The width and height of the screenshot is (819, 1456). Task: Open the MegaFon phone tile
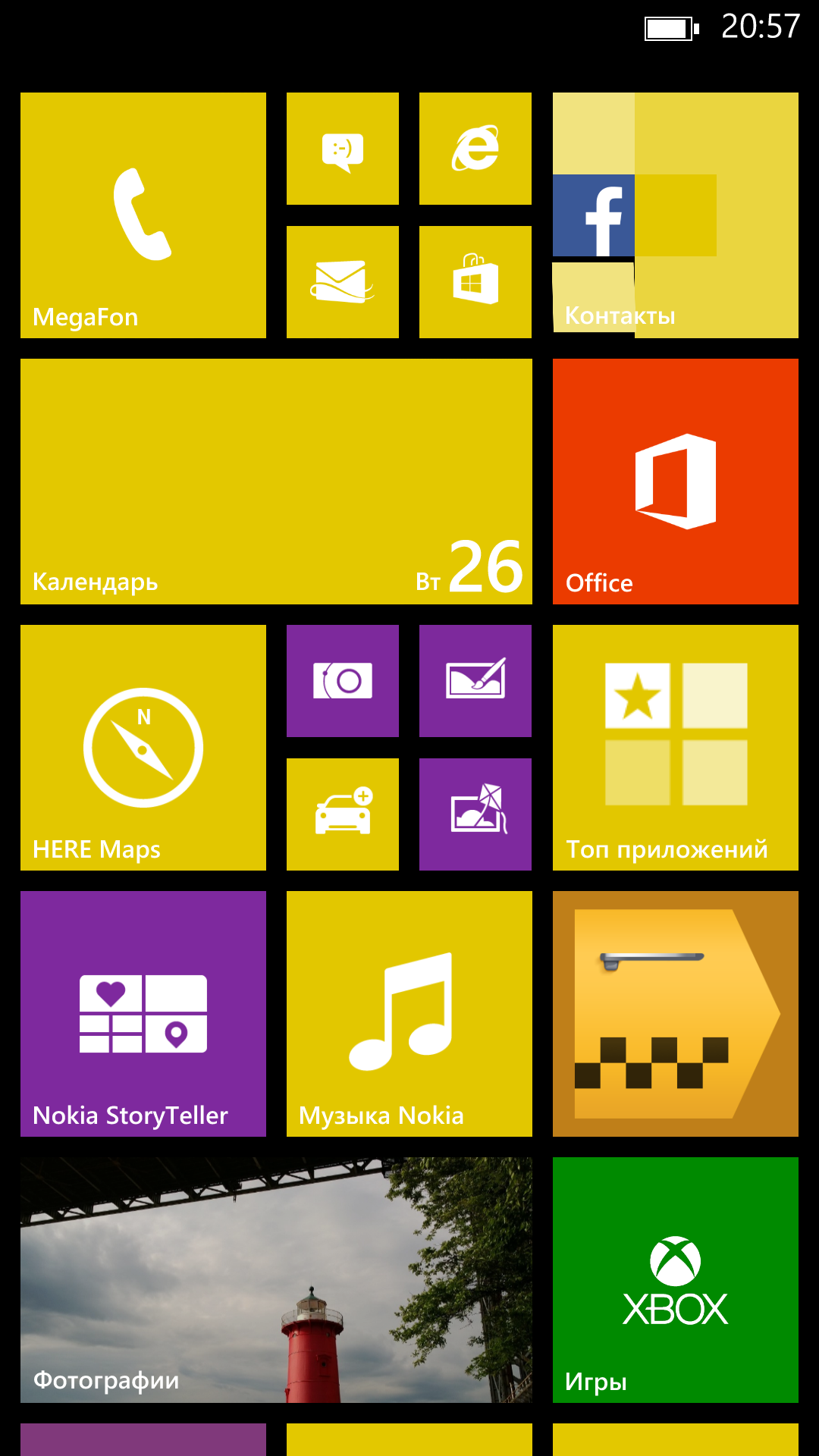pyautogui.click(x=143, y=215)
